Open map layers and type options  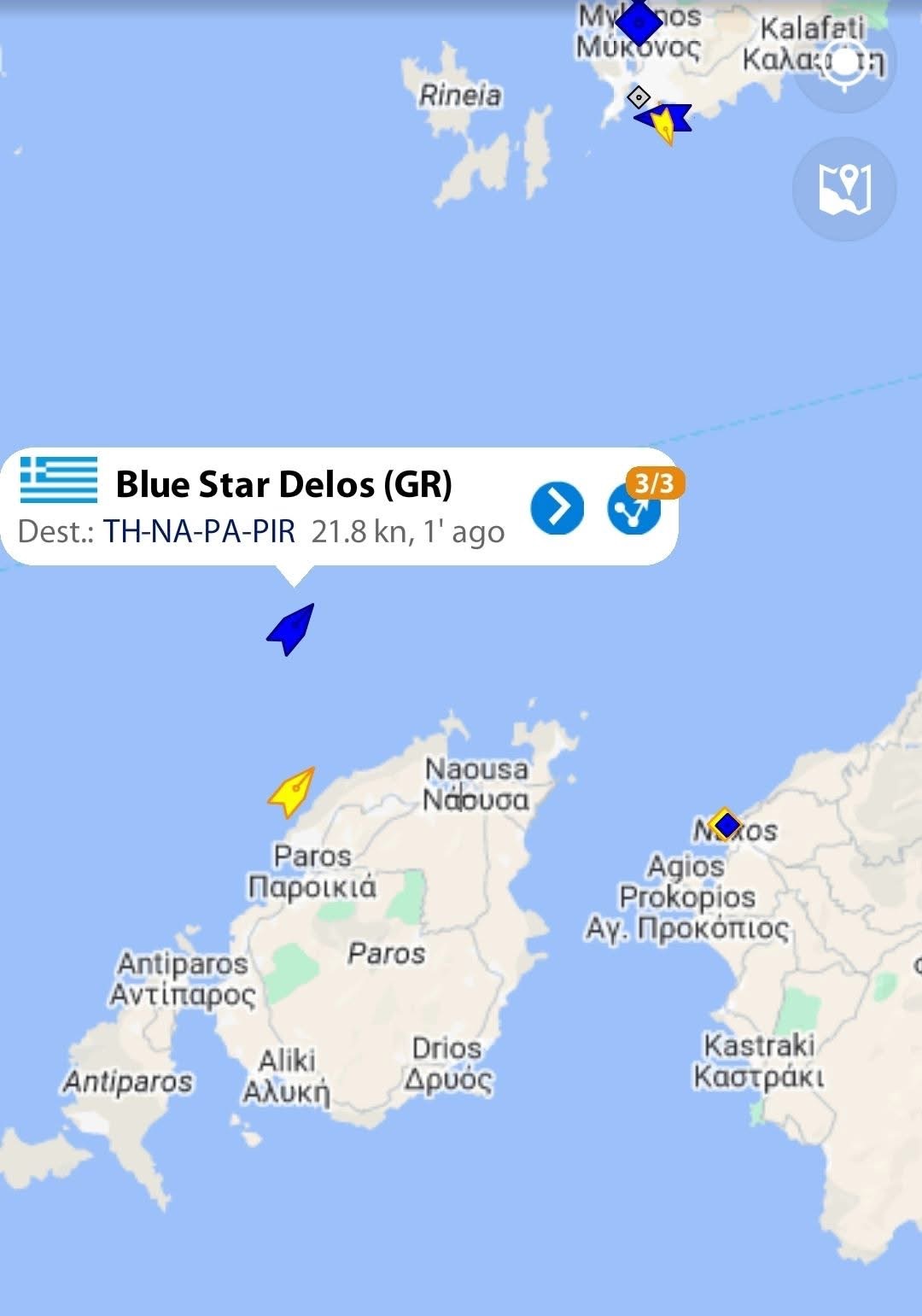[844, 189]
